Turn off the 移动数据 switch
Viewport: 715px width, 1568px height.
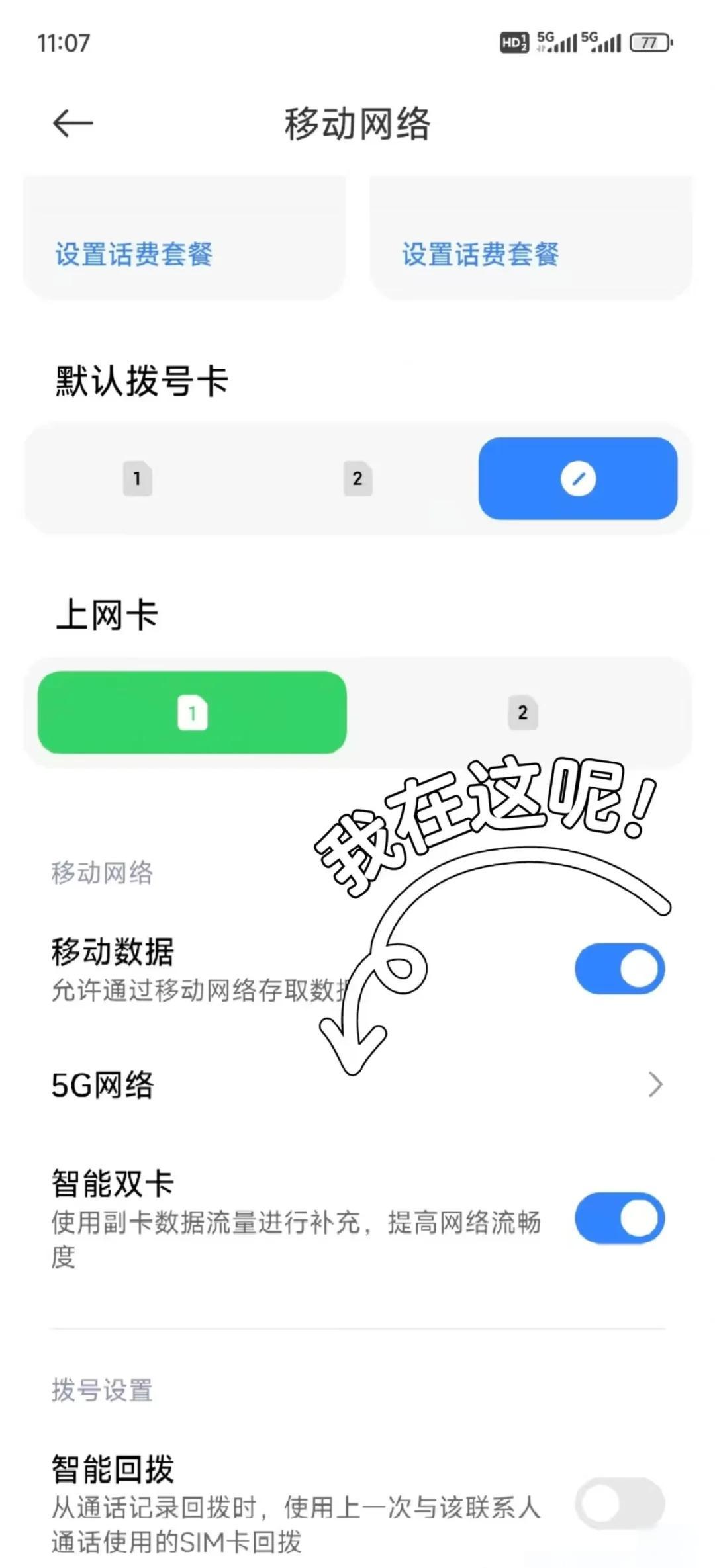tap(620, 969)
